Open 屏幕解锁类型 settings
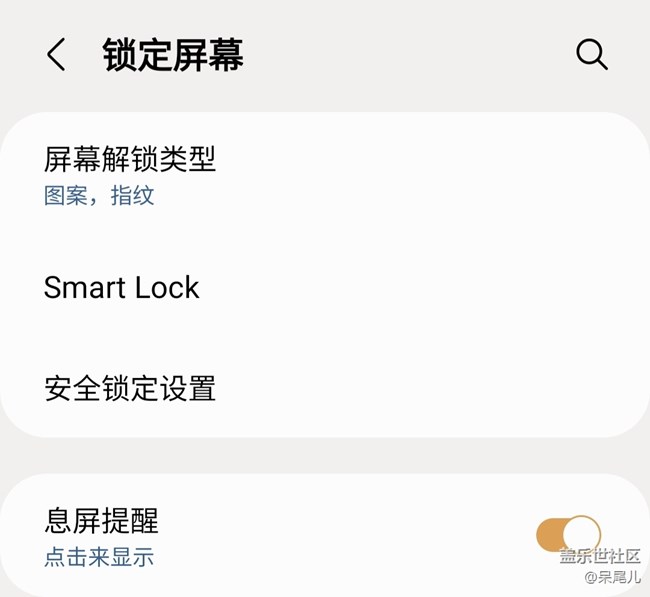Image resolution: width=650 pixels, height=597 pixels. click(130, 175)
